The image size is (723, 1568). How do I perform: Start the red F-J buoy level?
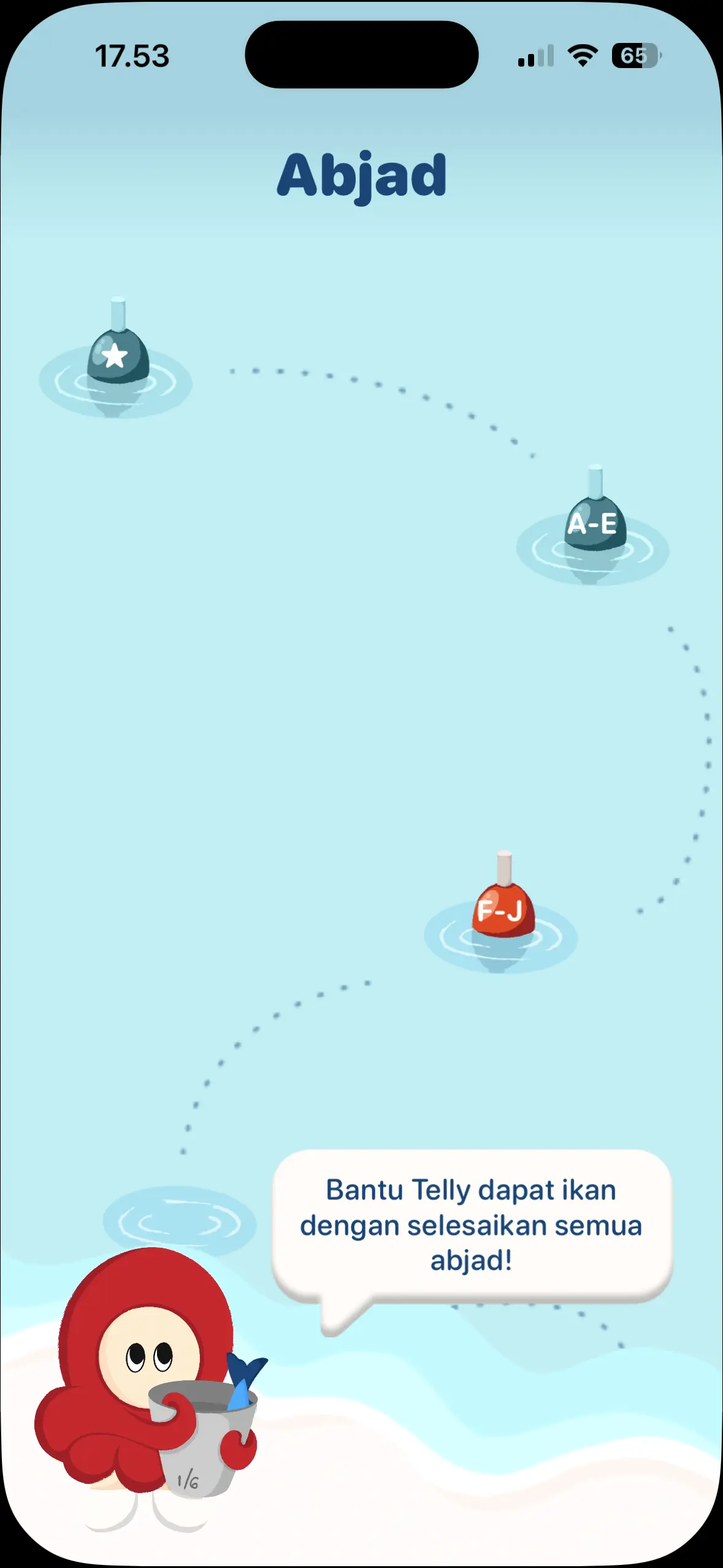coord(502,909)
